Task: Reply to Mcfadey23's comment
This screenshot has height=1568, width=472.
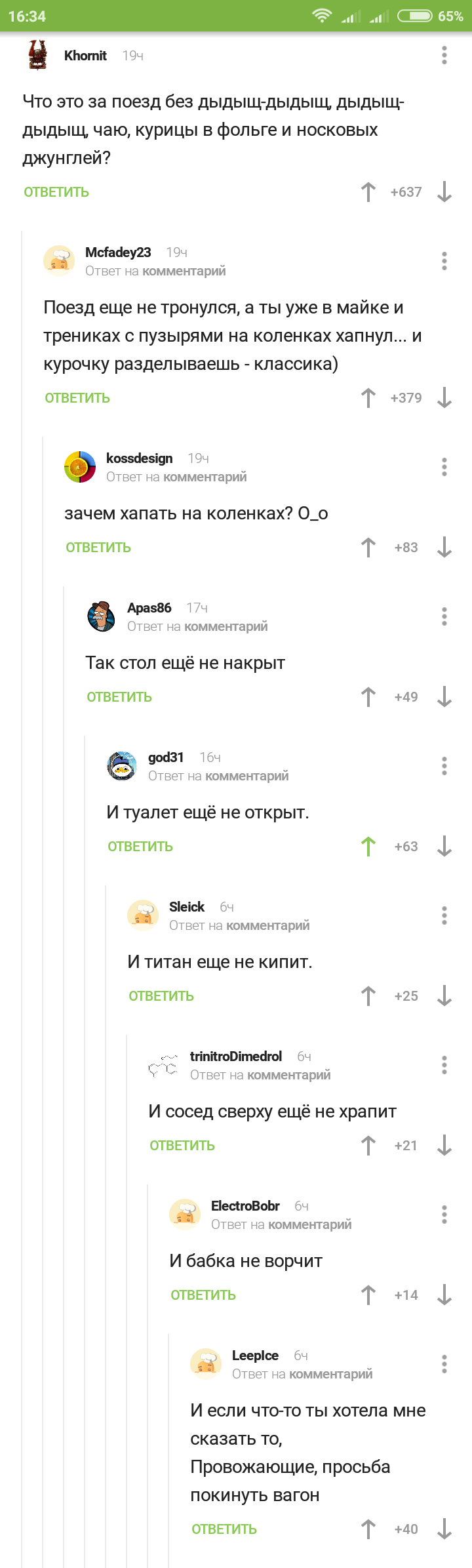Action: pyautogui.click(x=77, y=398)
